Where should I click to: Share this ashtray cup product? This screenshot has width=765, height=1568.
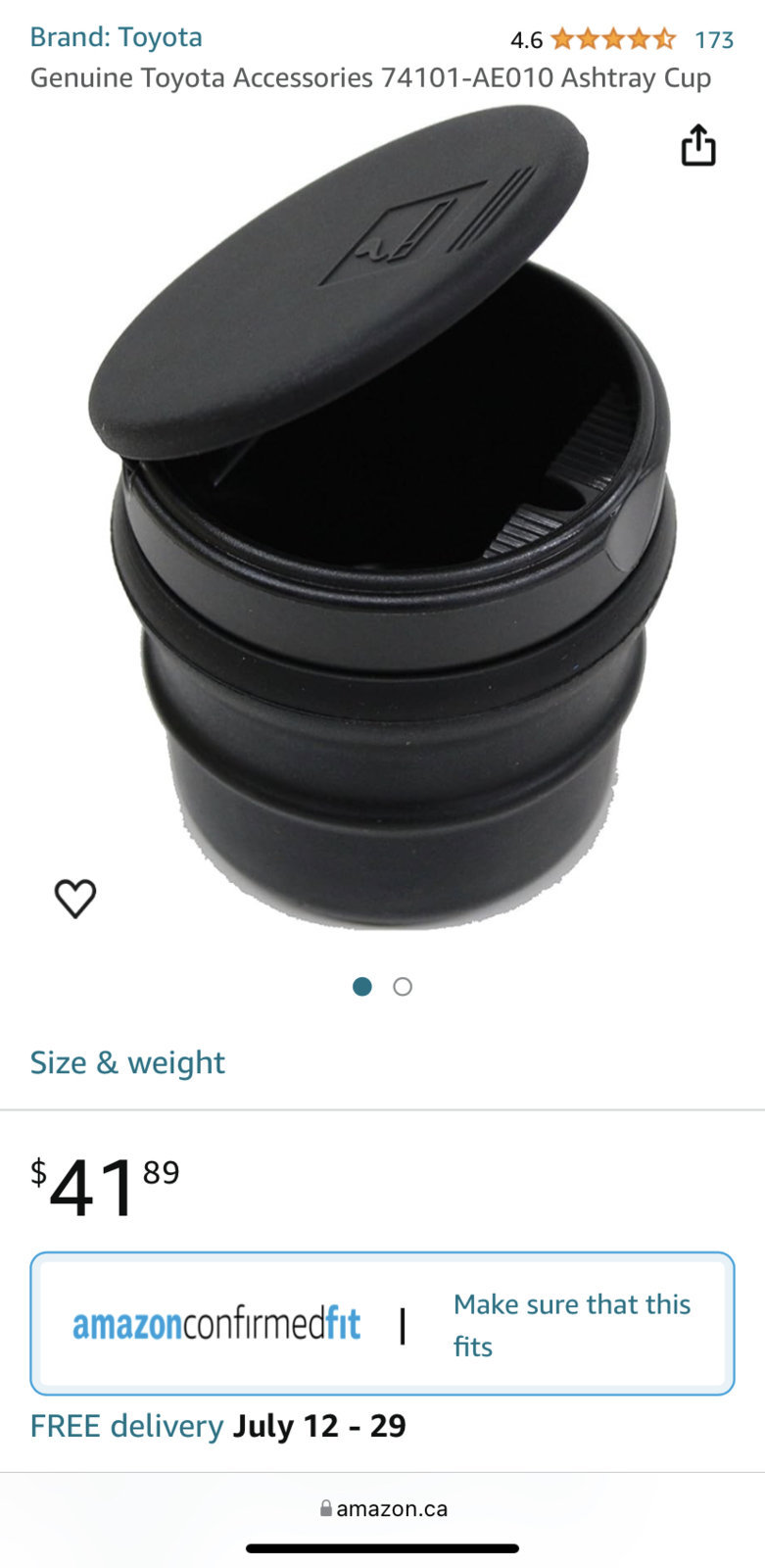[698, 145]
